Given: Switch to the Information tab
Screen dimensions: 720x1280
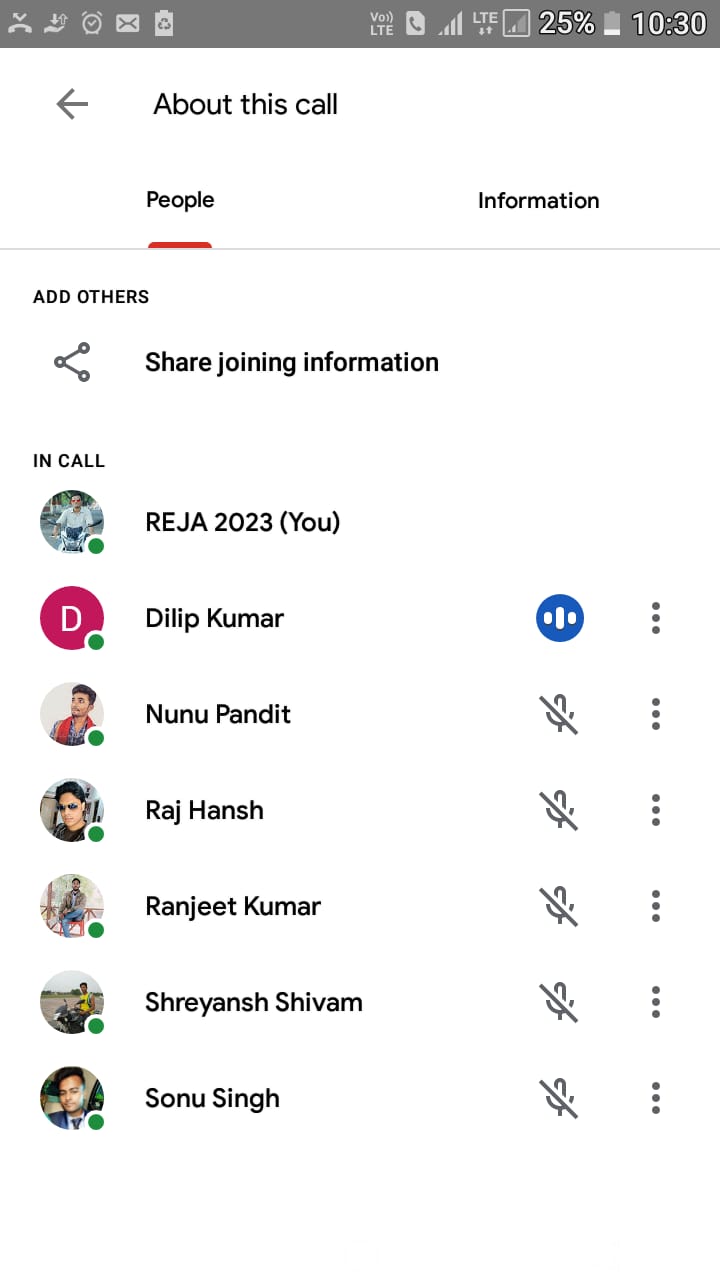Looking at the screenshot, I should coord(538,201).
